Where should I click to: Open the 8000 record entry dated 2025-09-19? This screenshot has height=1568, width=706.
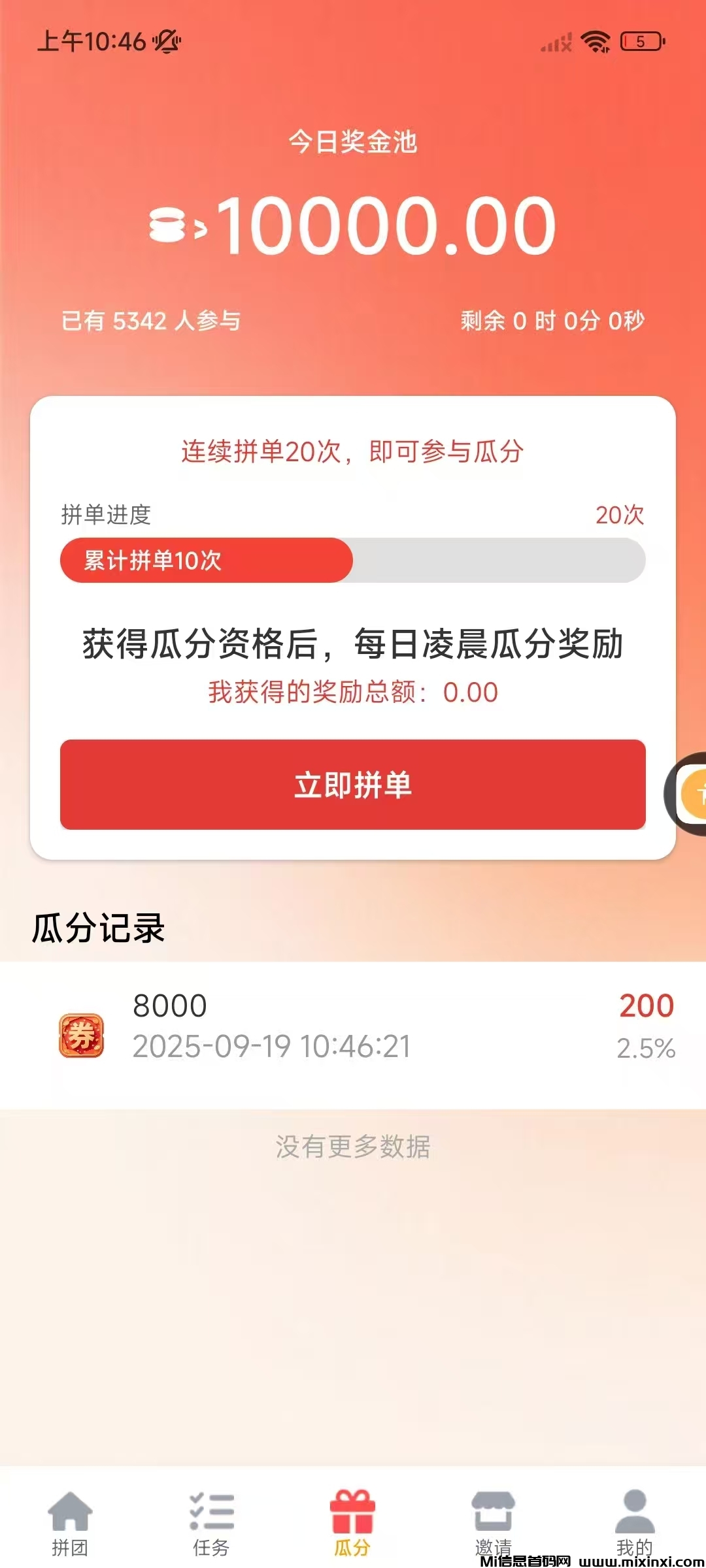point(353,1026)
